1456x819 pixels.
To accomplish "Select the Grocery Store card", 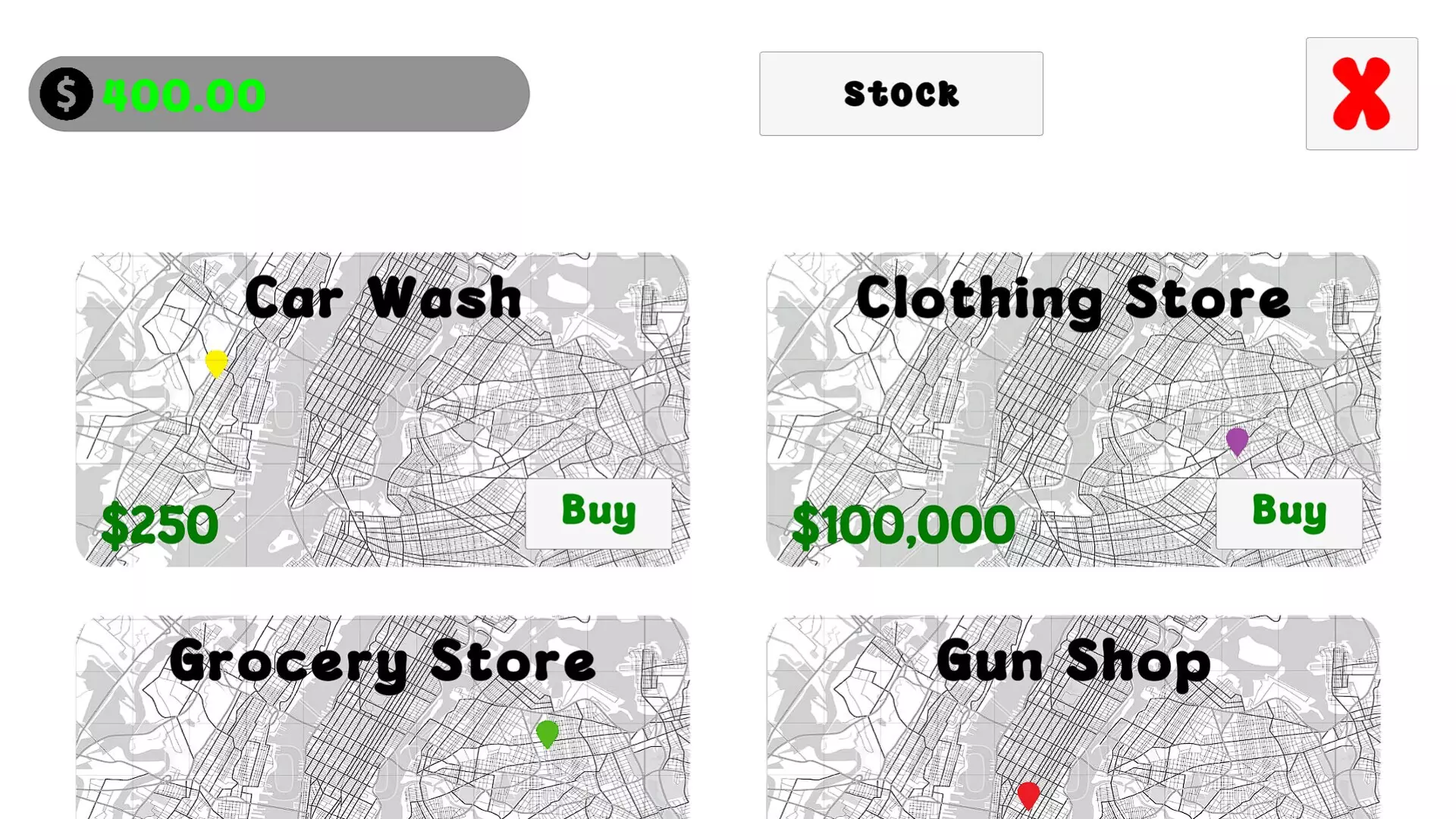I will (383, 717).
